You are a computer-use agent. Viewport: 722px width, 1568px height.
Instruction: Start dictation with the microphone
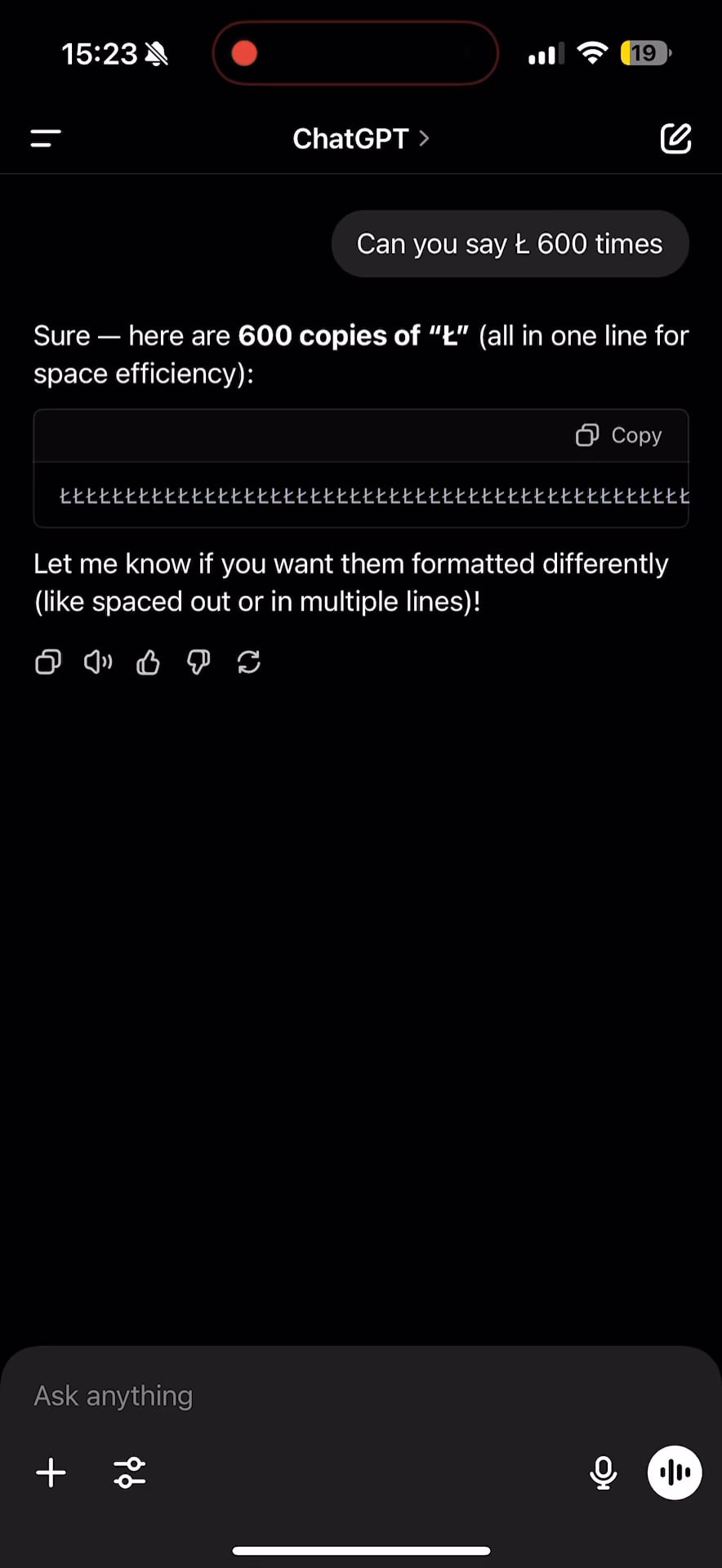[x=604, y=1472]
